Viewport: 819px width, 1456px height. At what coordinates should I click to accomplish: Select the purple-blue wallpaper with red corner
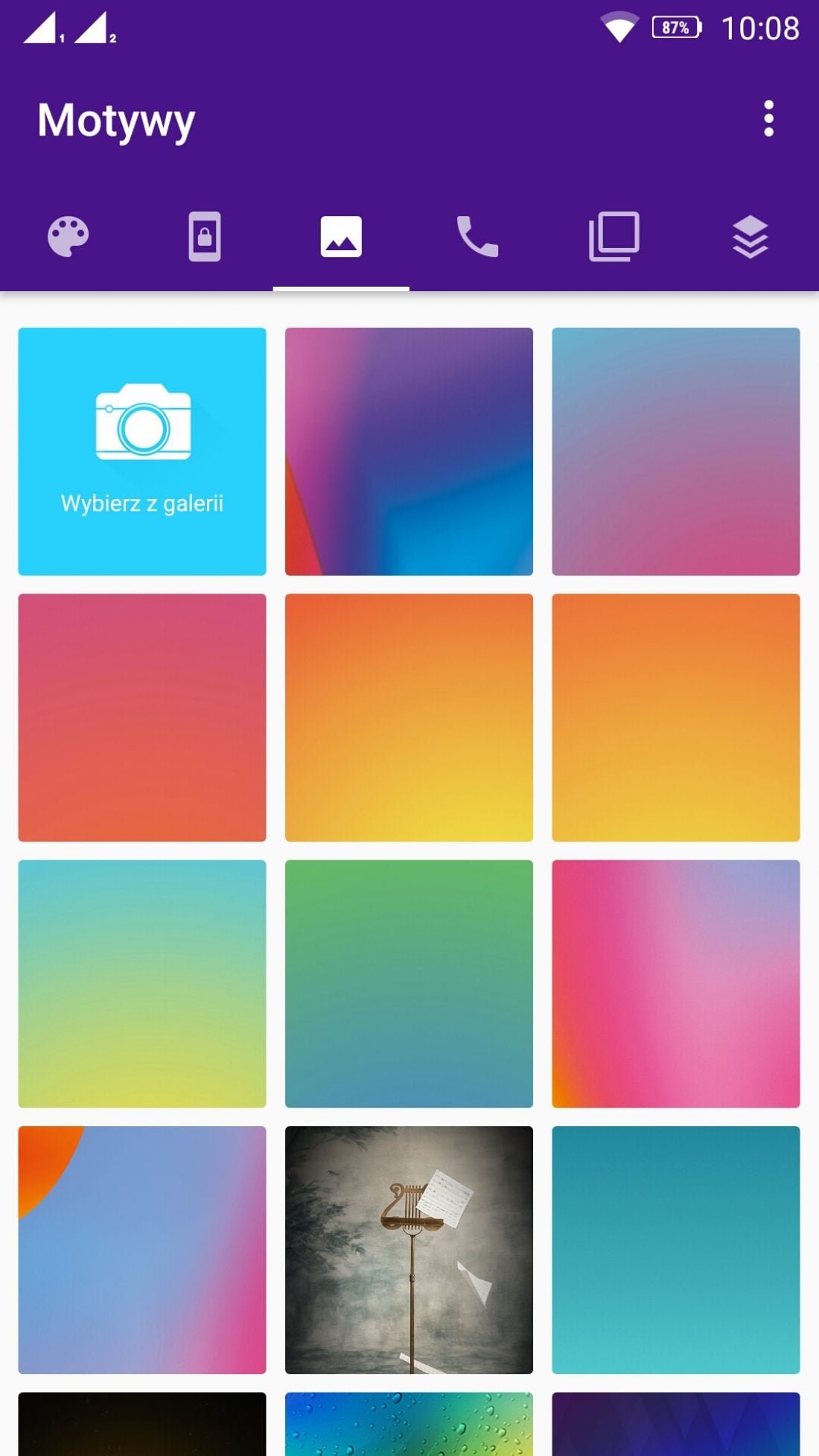pyautogui.click(x=409, y=451)
